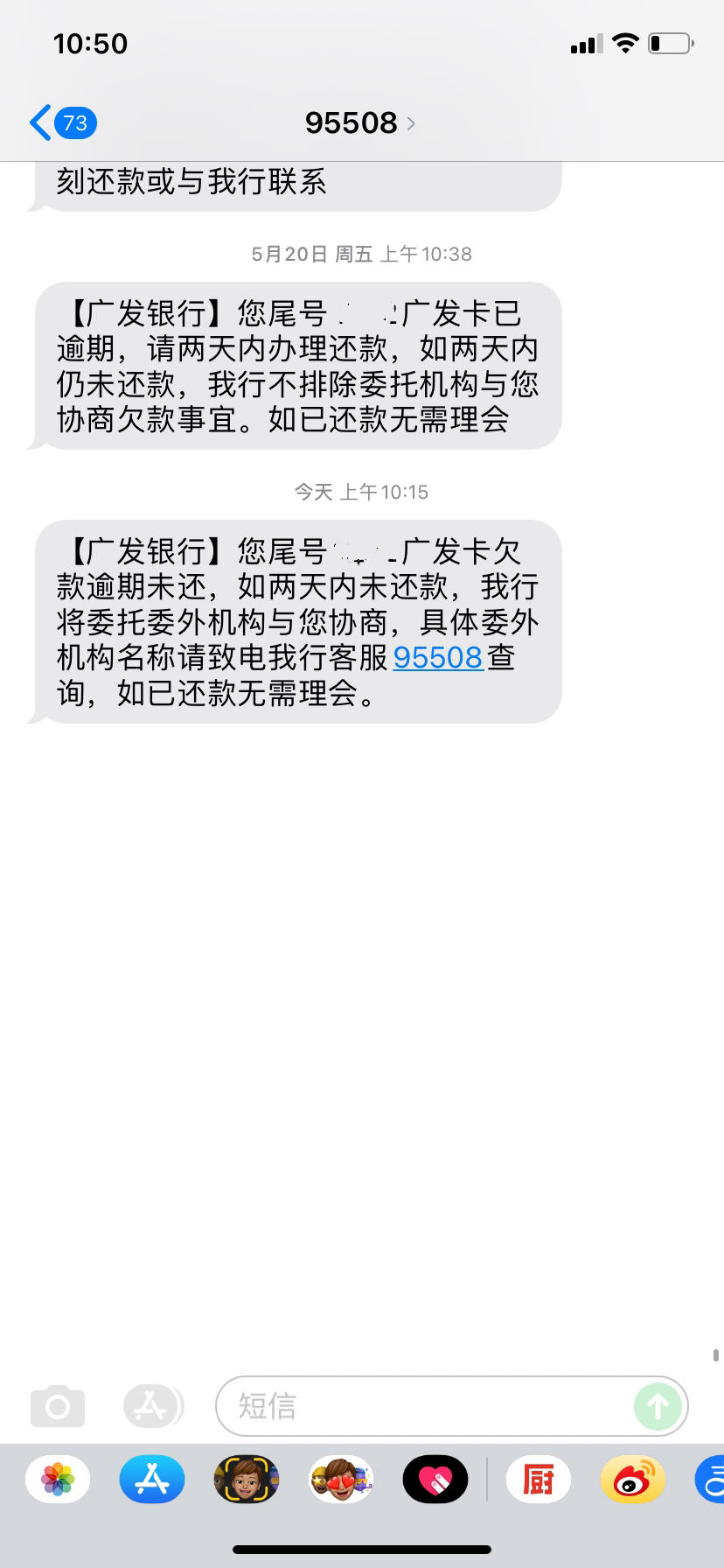Tap the battery level indicator
The image size is (724, 1568).
(668, 43)
